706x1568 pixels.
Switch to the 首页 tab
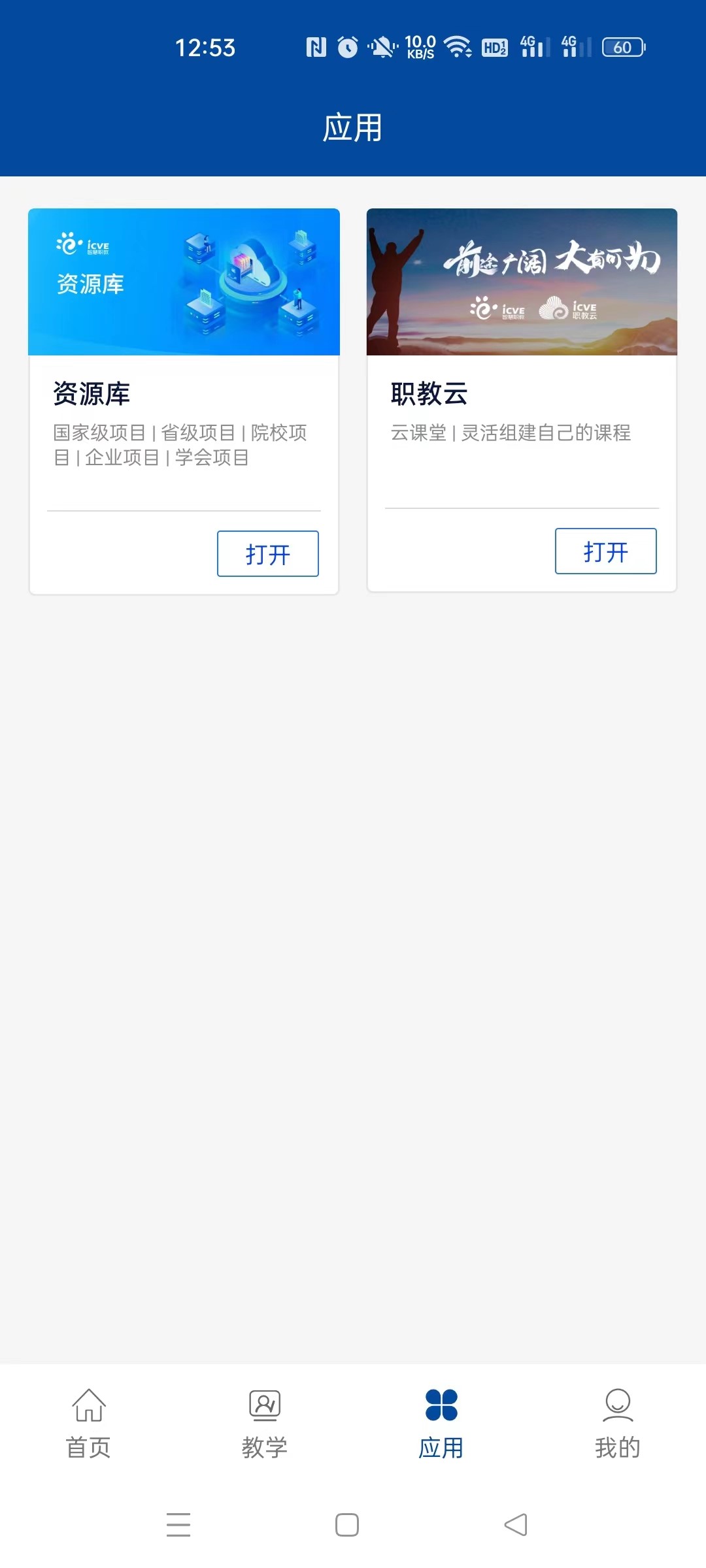88,1424
